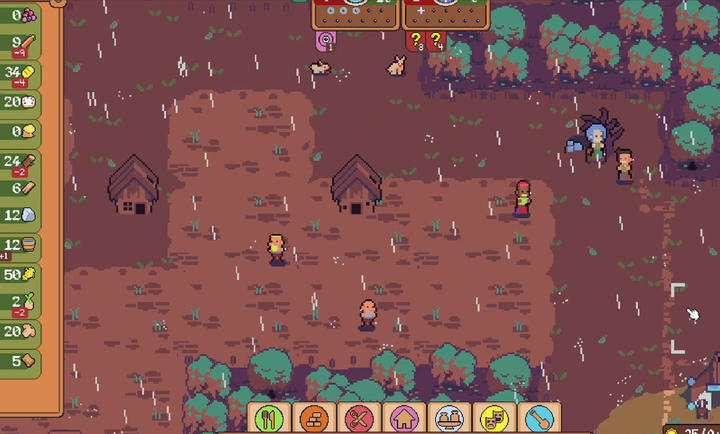Open the housing build menu
Viewport: 720px width, 434px height.
(404, 418)
